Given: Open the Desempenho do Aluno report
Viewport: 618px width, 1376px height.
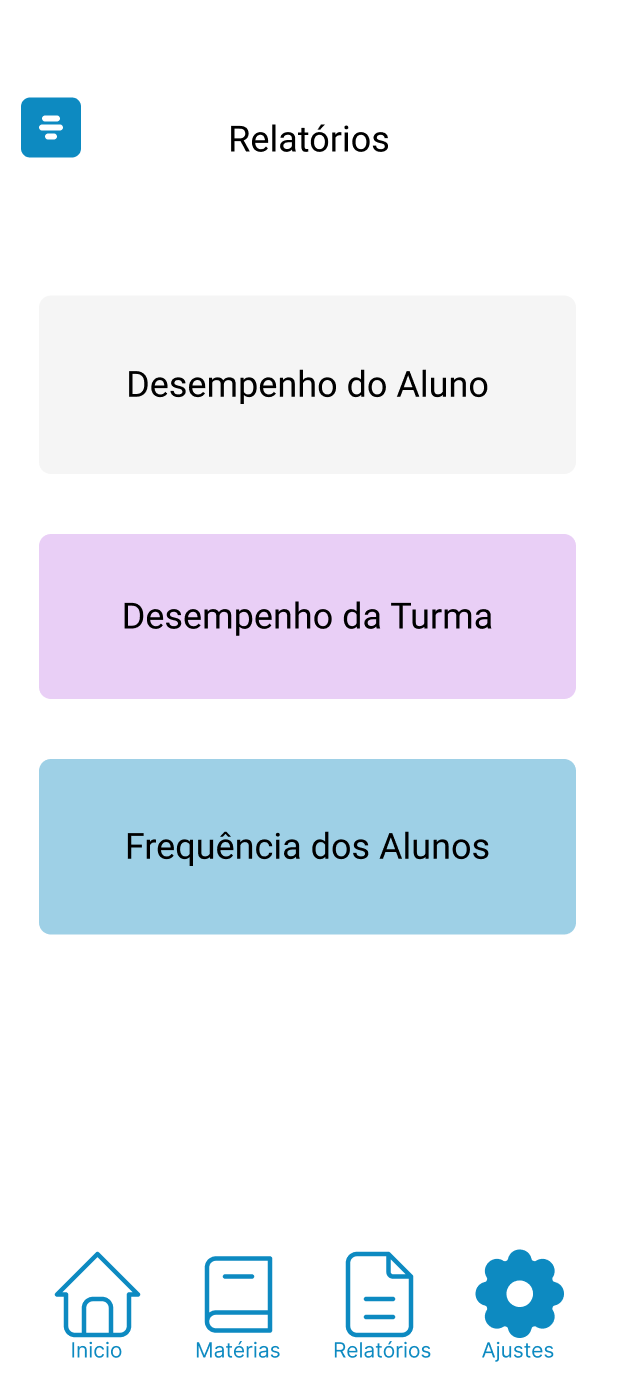Looking at the screenshot, I should [x=307, y=385].
